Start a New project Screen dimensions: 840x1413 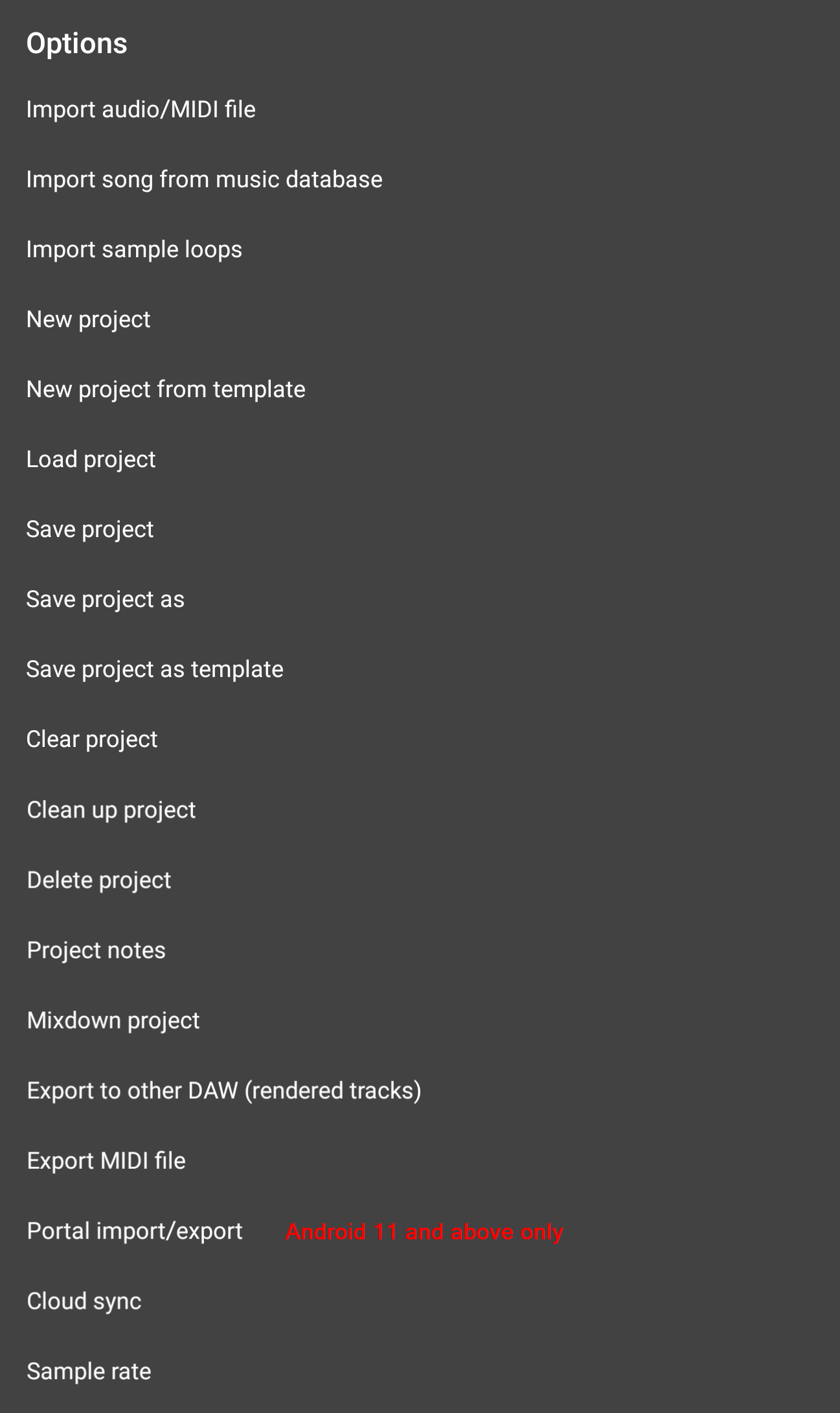[88, 319]
